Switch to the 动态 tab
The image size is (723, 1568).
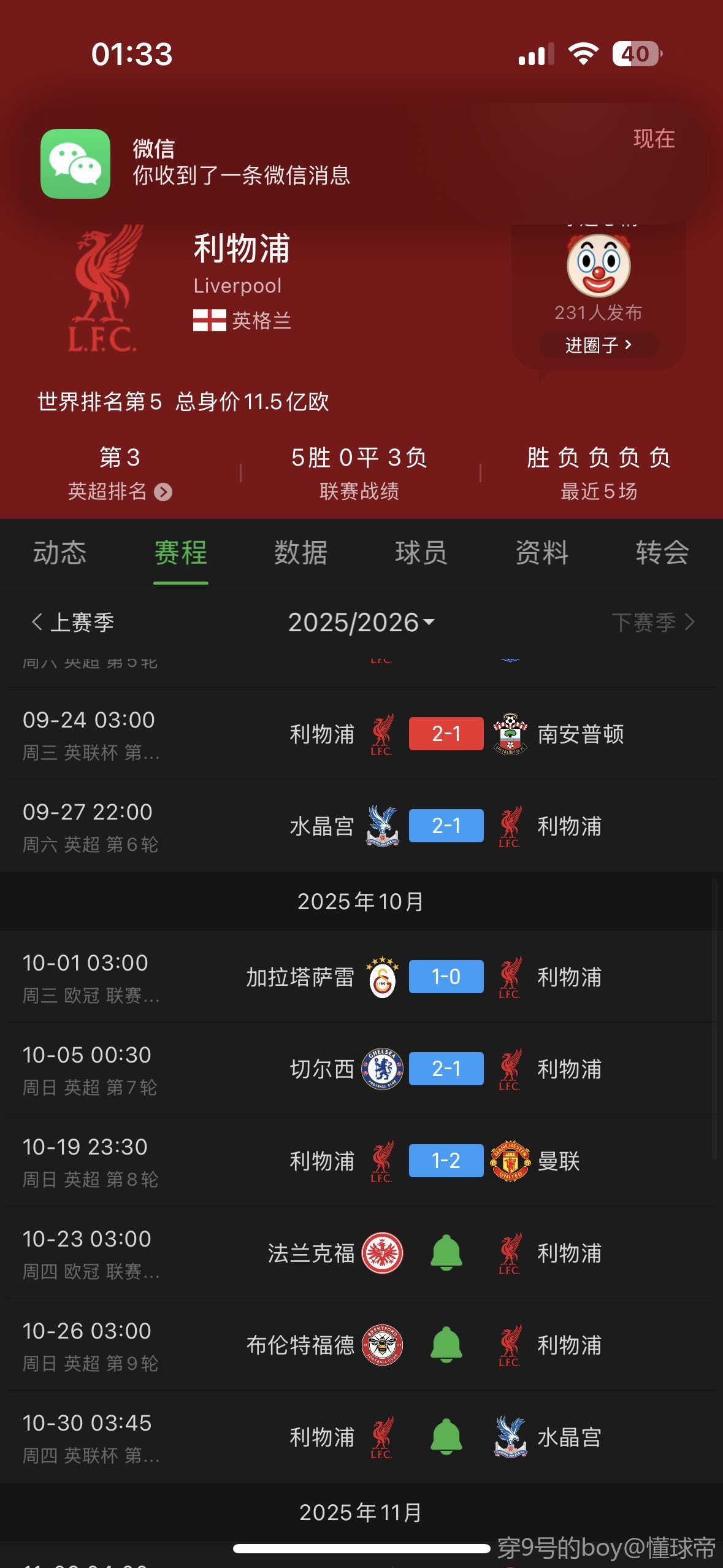click(x=59, y=553)
